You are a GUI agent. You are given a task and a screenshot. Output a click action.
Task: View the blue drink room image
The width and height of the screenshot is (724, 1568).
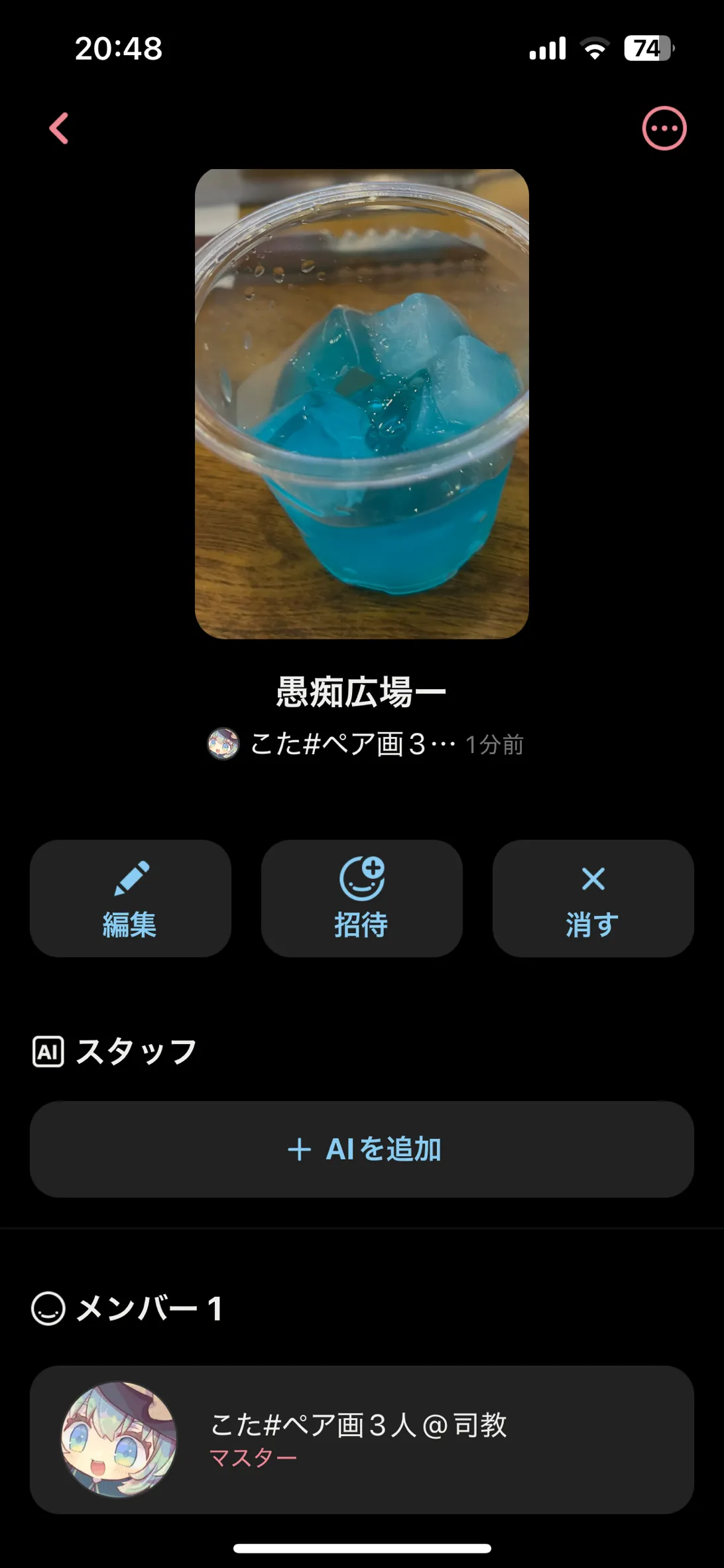click(x=362, y=403)
